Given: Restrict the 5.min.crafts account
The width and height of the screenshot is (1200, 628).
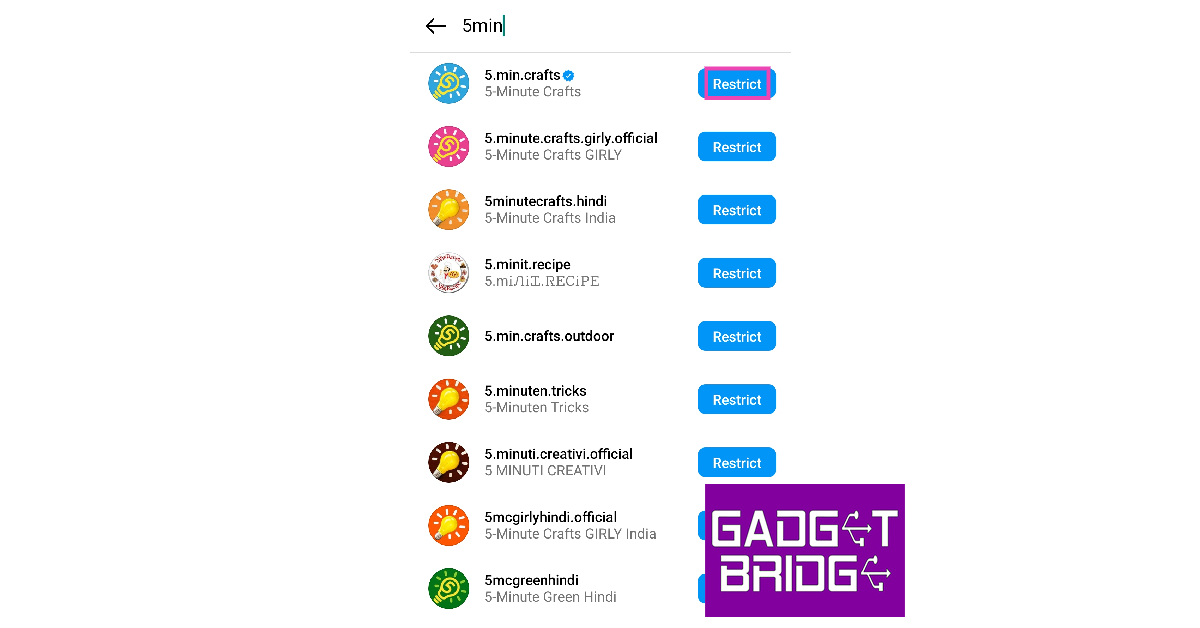Looking at the screenshot, I should [x=737, y=84].
